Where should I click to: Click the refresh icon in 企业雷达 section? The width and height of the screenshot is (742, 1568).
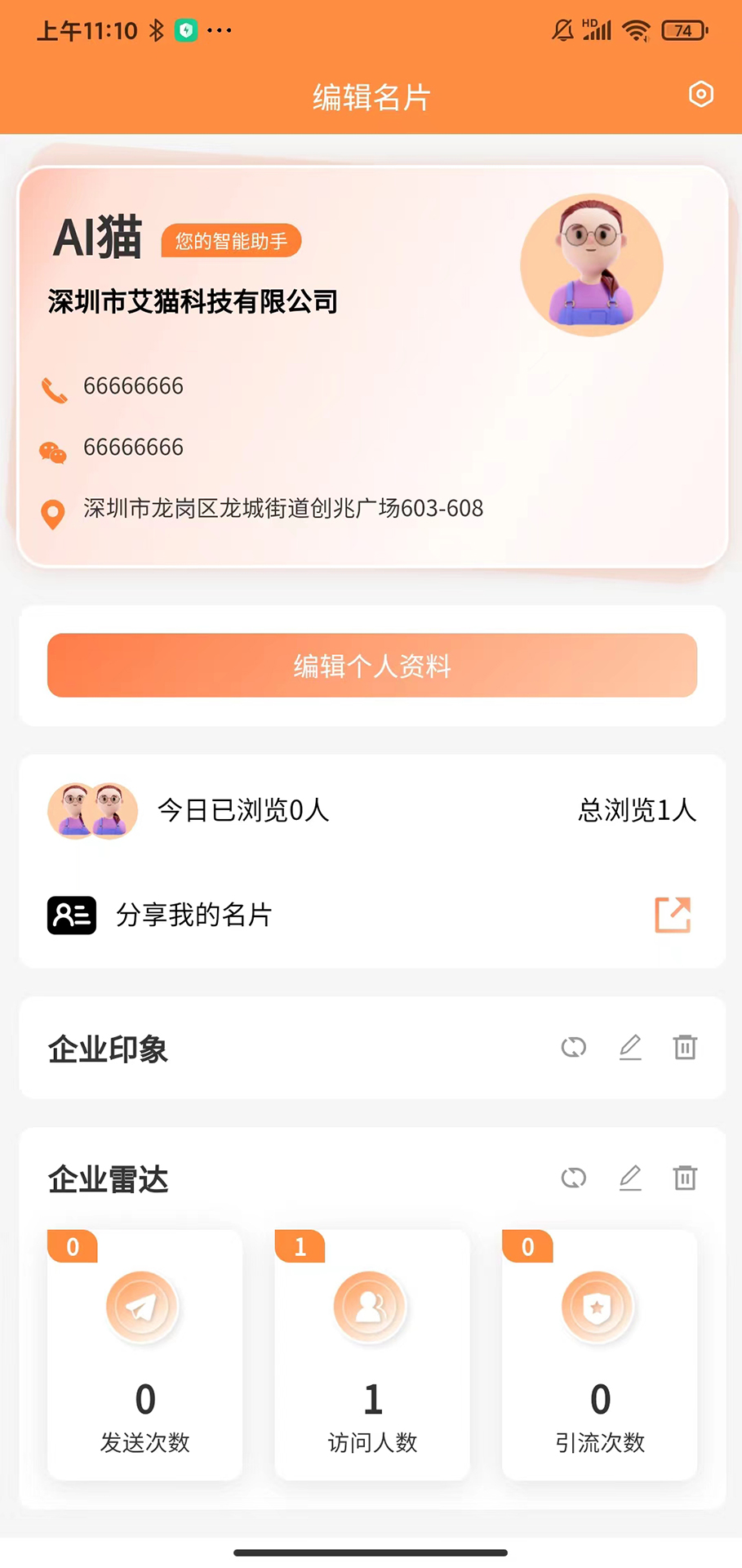point(574,1178)
